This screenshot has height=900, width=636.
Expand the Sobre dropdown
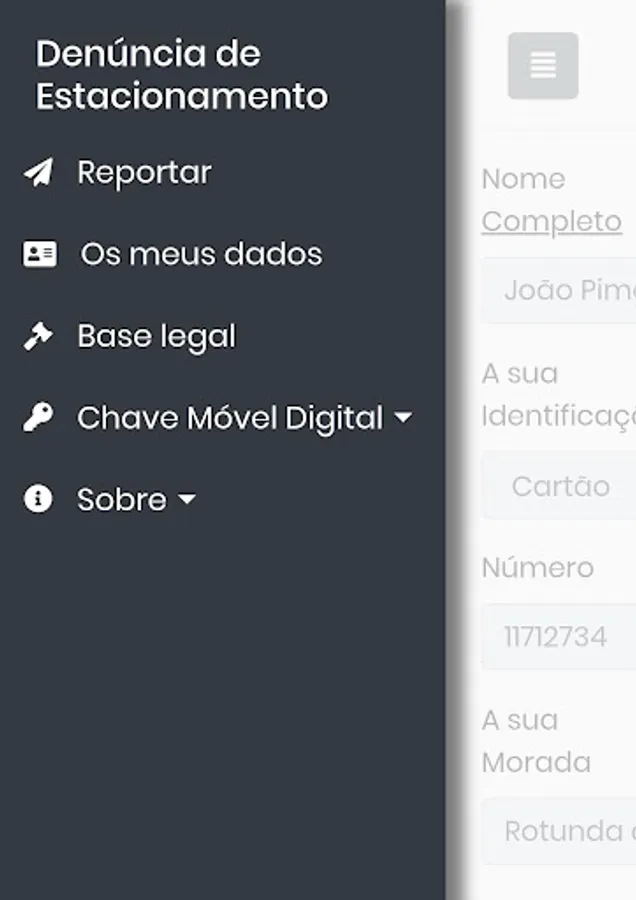[x=136, y=500]
